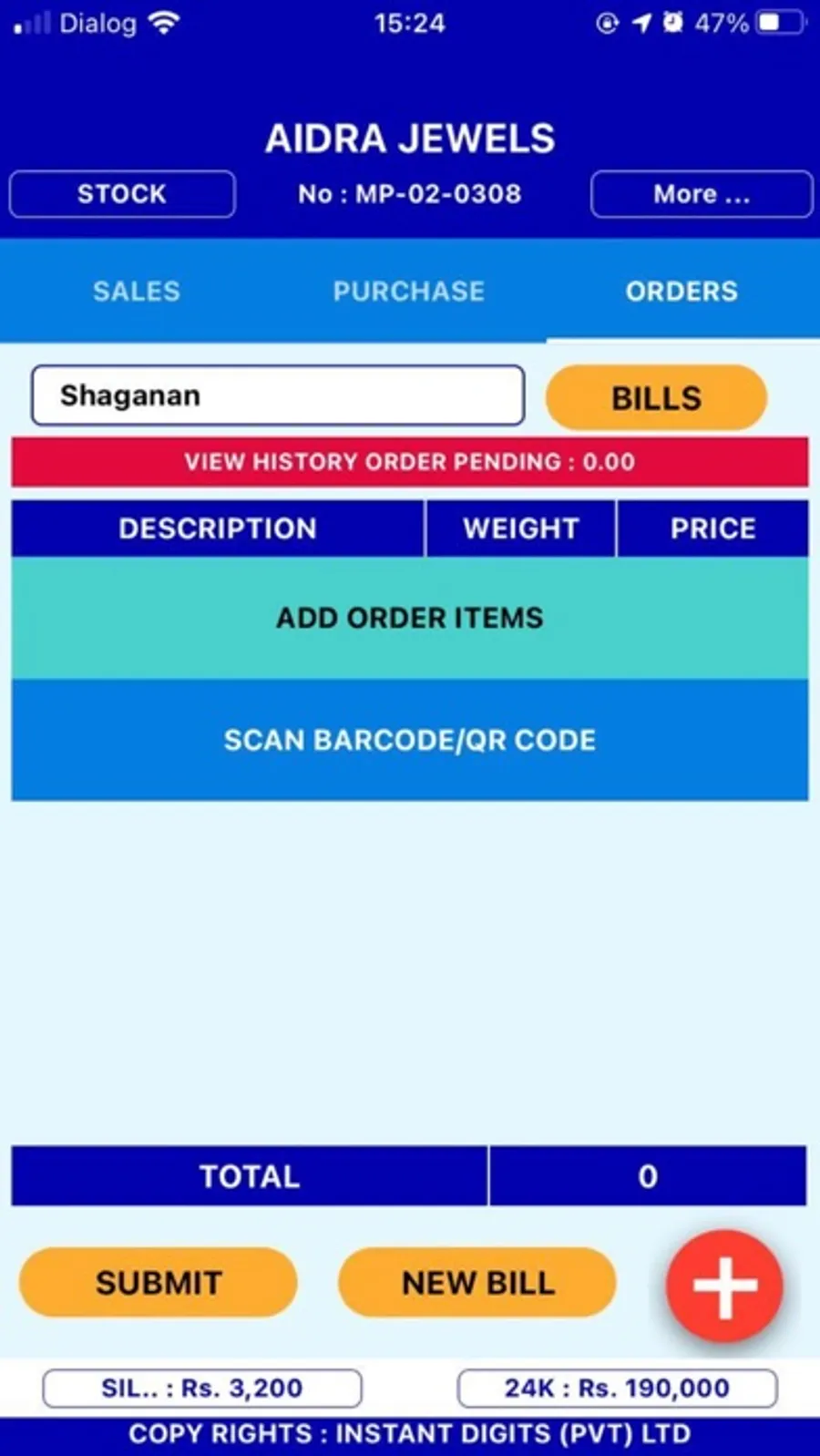Image resolution: width=820 pixels, height=1456 pixels.
Task: Expand ADD ORDER ITEMS section
Action: pos(409,617)
